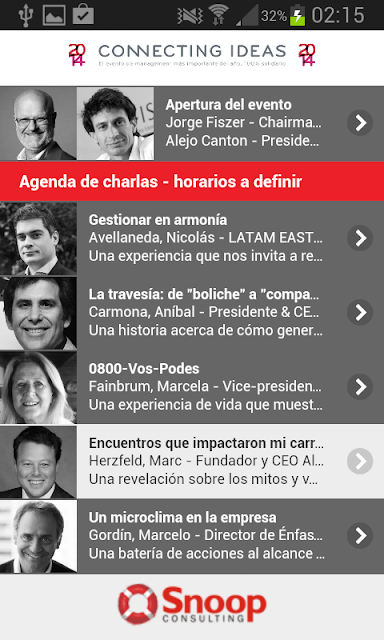
Task: View the 0800-Vos-Podes talk details
Action: point(192,387)
